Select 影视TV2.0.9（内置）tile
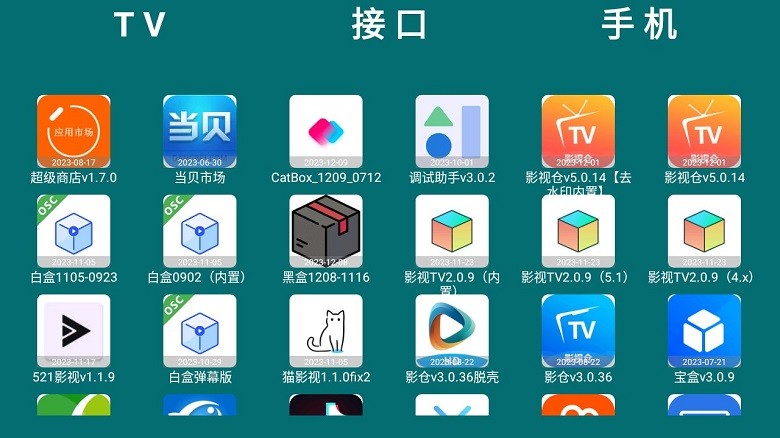Screen dimensions: 780x438 (452, 231)
